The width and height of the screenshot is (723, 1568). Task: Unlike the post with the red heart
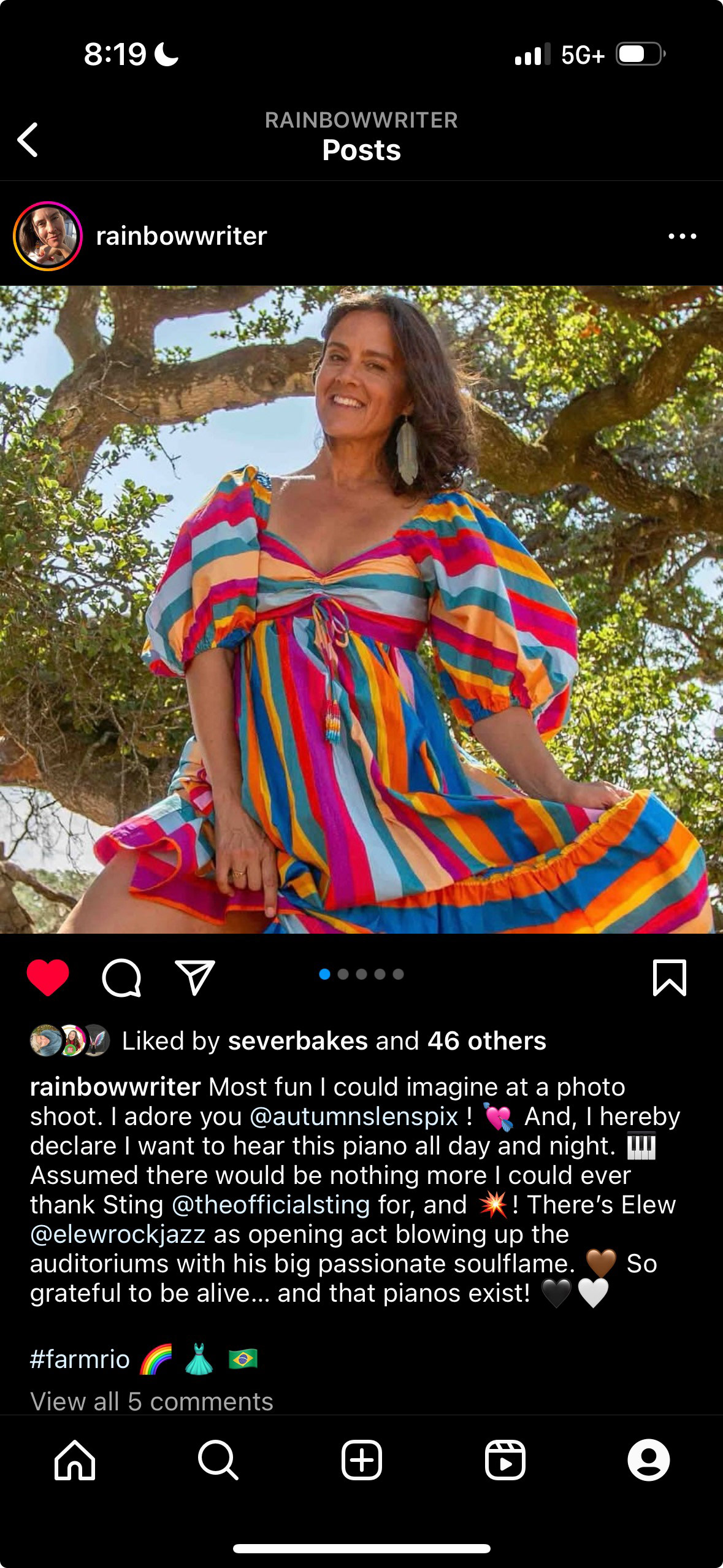pyautogui.click(x=48, y=977)
